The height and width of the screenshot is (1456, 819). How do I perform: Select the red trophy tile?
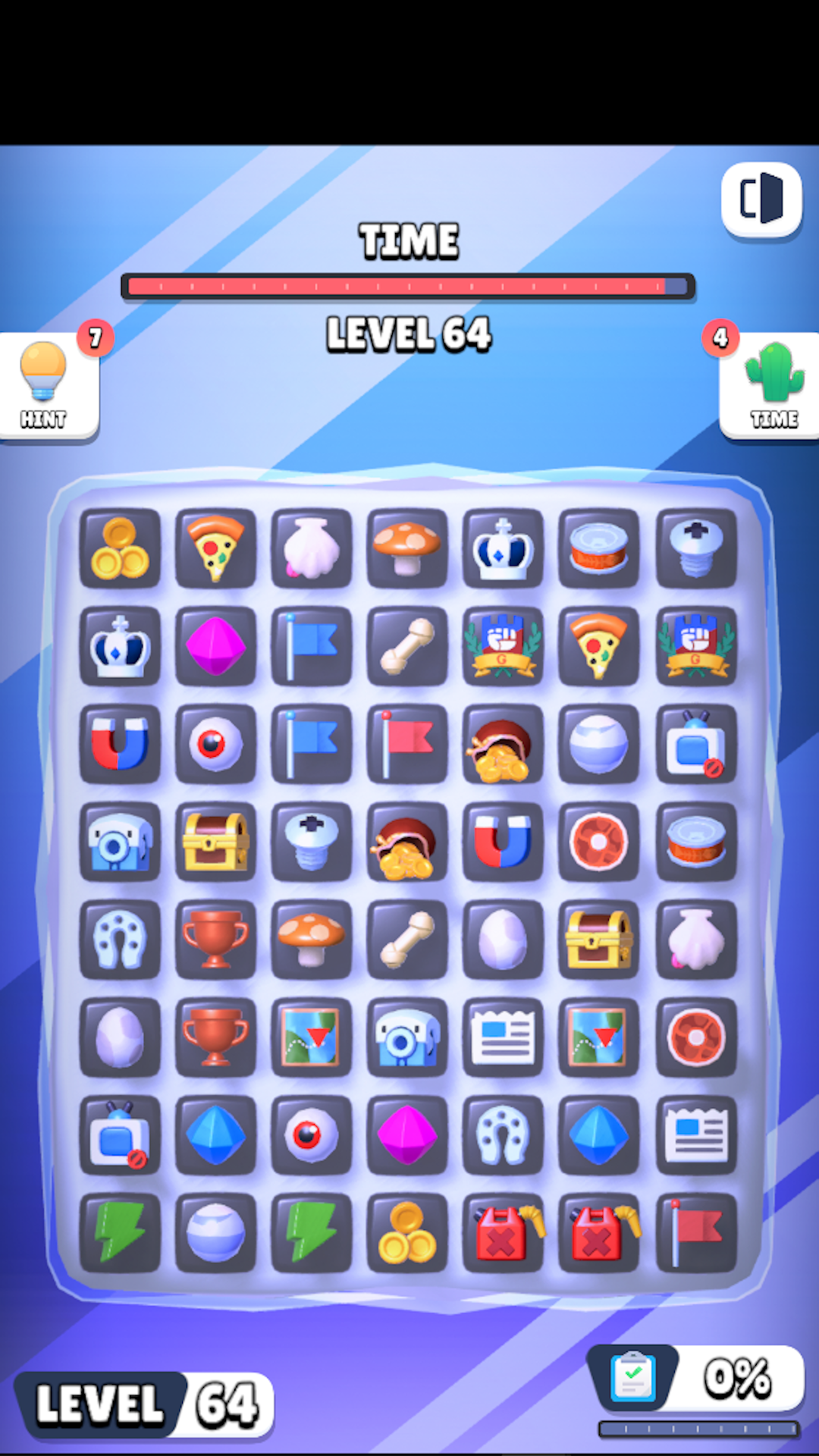216,940
